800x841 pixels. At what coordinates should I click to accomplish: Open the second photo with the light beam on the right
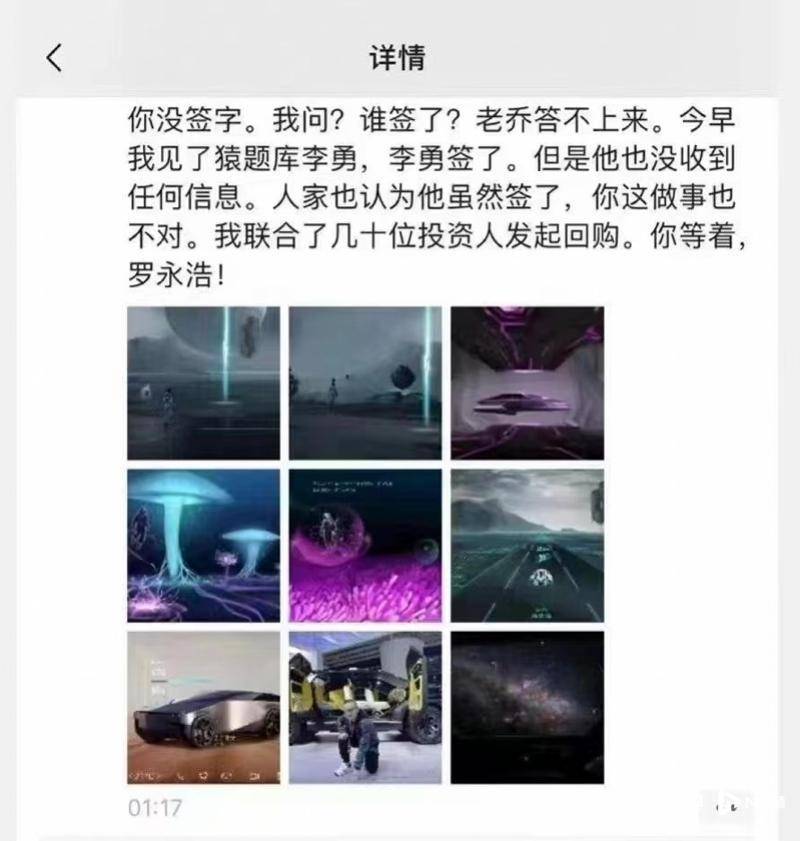tap(366, 383)
